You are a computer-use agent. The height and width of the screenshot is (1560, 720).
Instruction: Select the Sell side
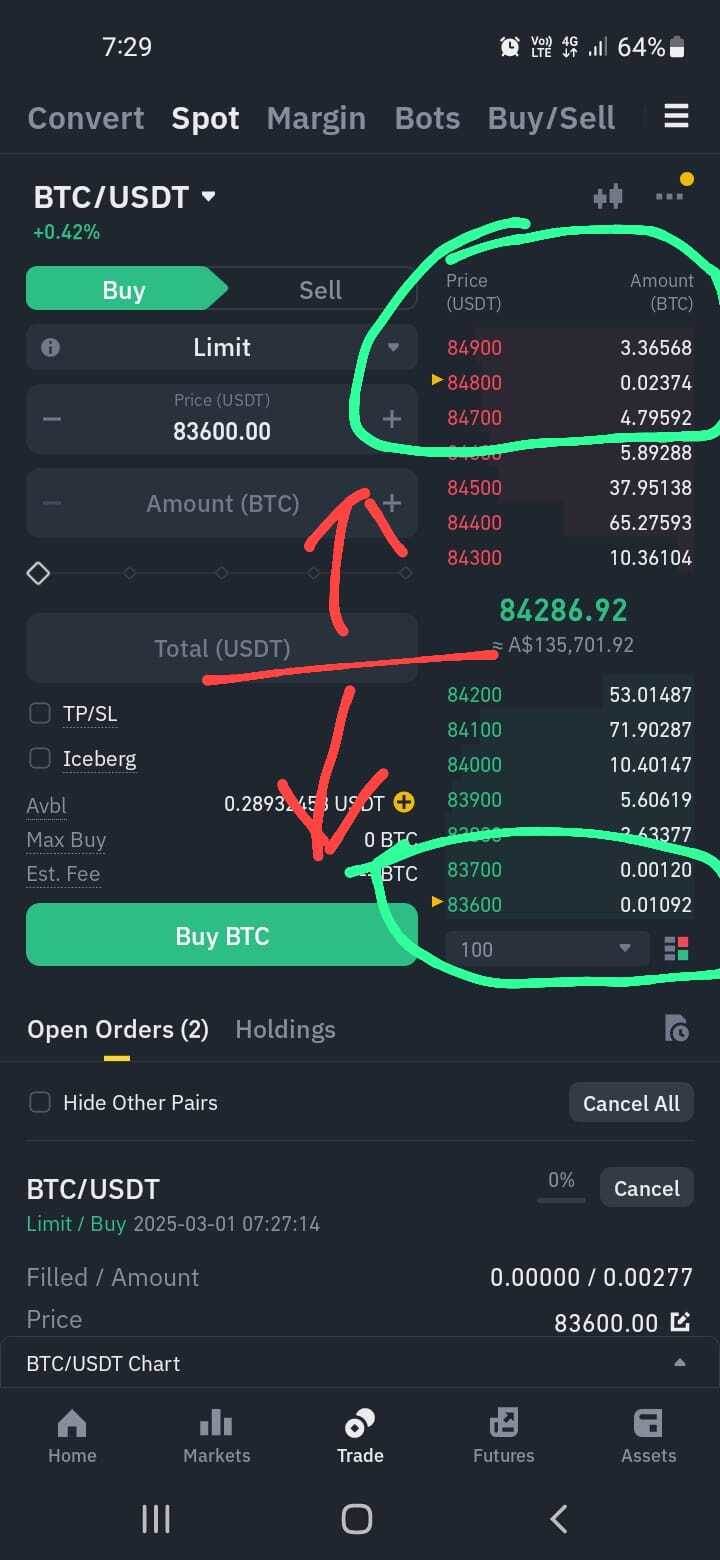click(320, 290)
